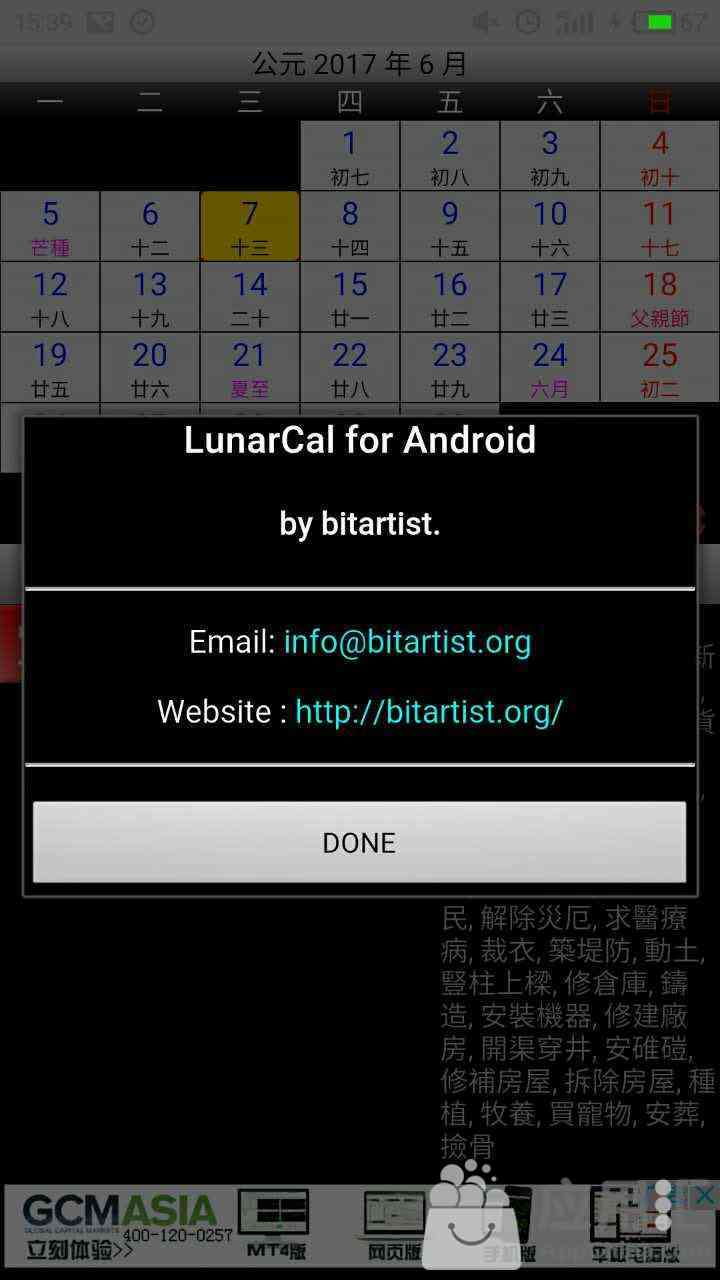Open the info@bitartist.org email link
720x1280 pixels.
tap(407, 642)
